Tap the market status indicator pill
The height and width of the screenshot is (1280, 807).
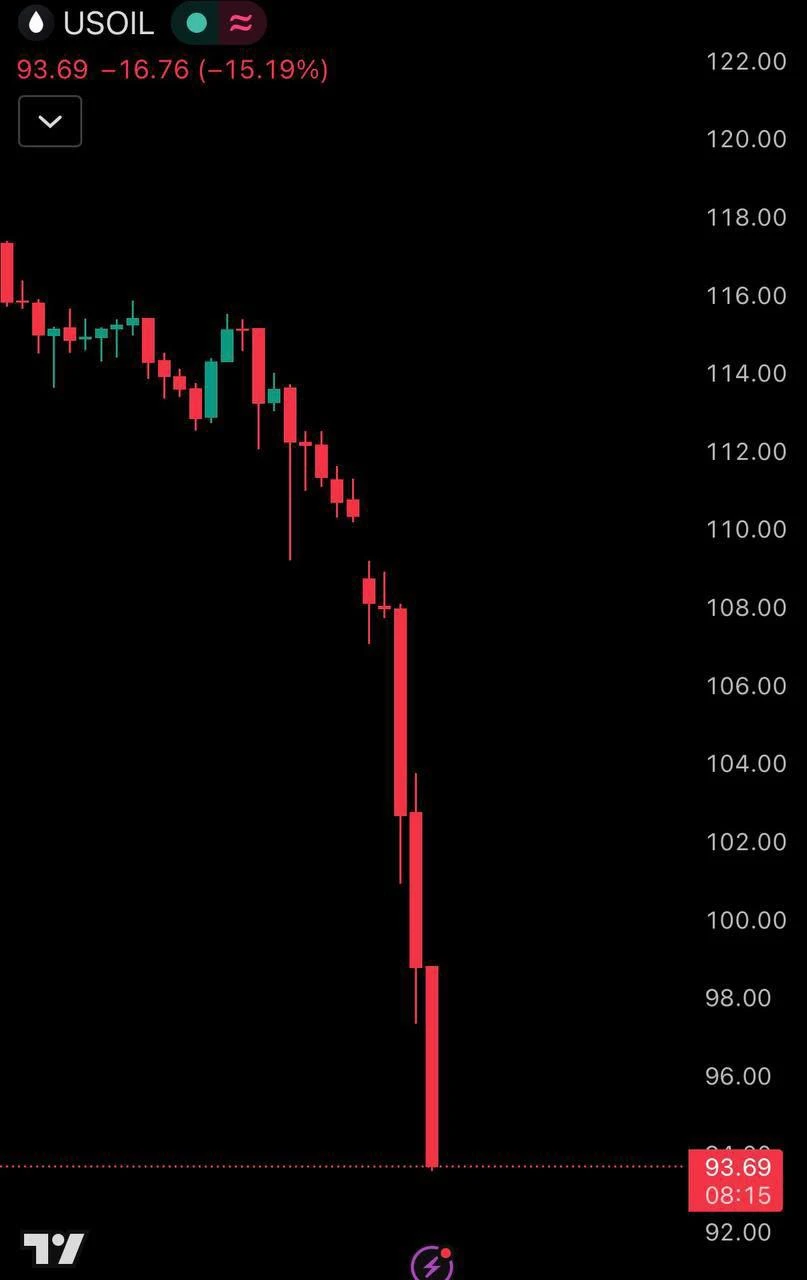(218, 23)
